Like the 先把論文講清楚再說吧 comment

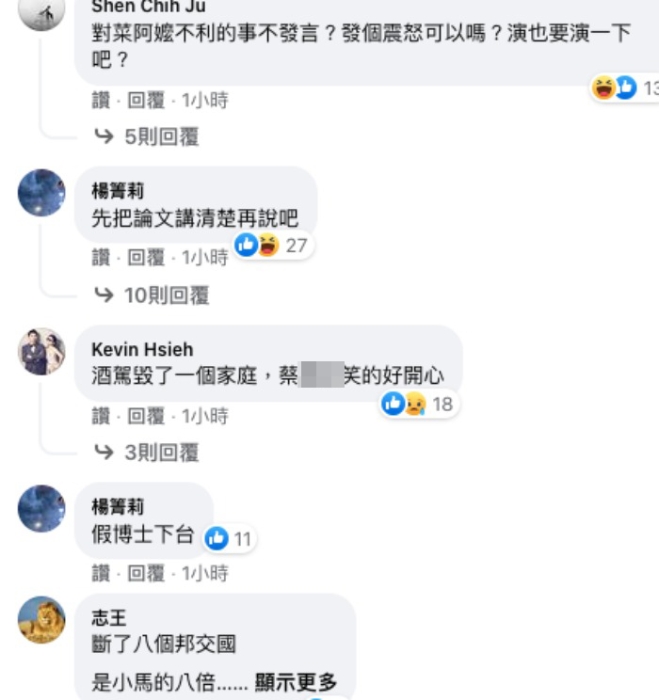100,258
